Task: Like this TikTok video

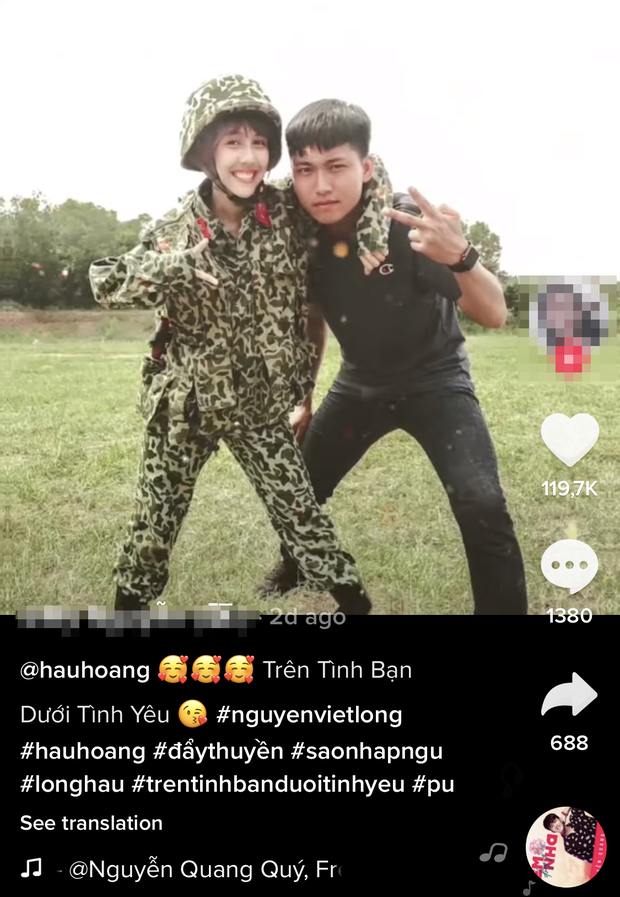Action: pos(569,440)
